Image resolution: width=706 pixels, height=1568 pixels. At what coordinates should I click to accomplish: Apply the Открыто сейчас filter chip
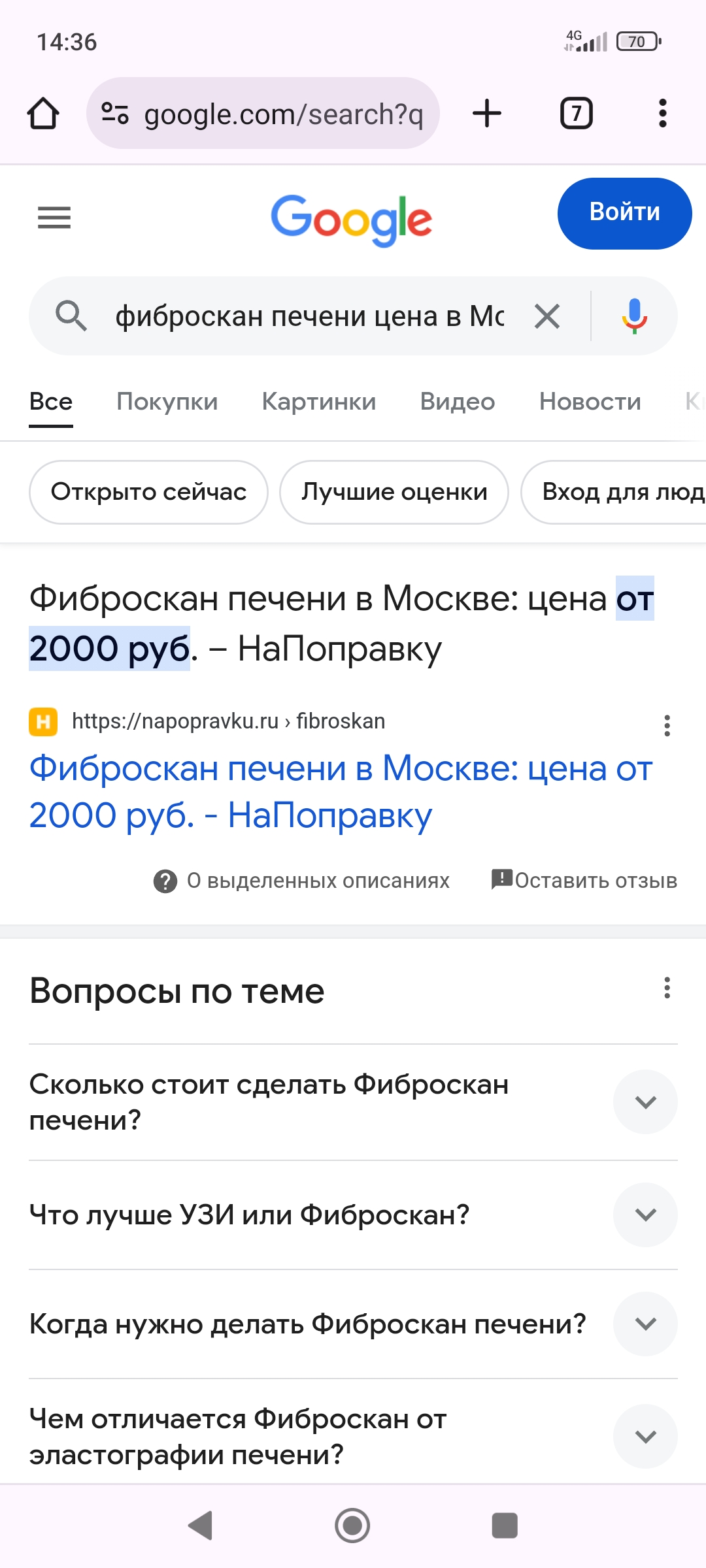pyautogui.click(x=149, y=492)
